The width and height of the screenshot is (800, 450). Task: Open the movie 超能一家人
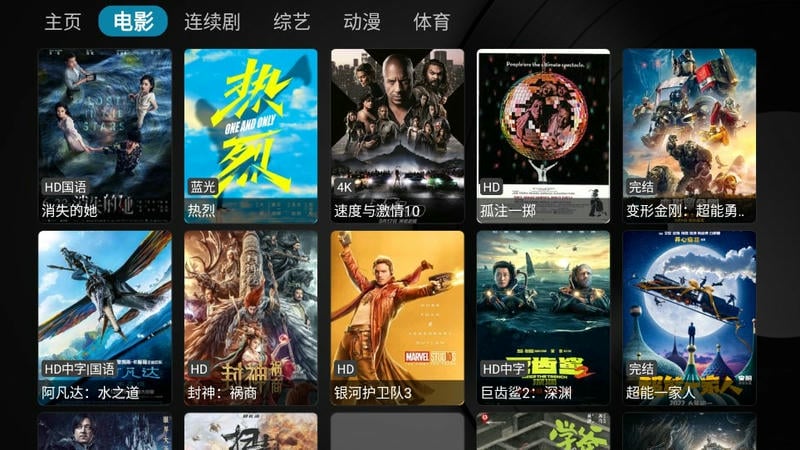[x=689, y=317]
